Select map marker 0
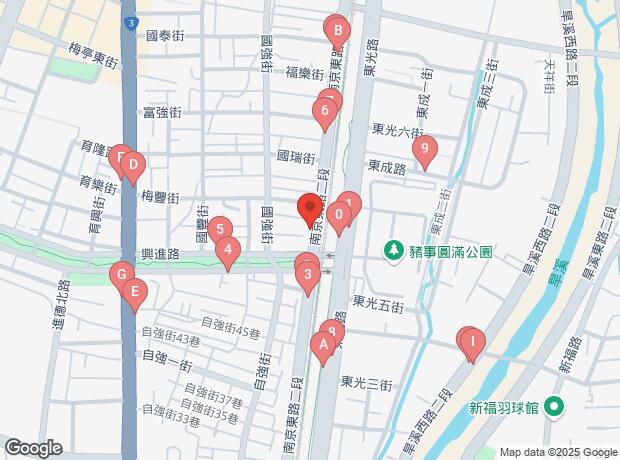Image resolution: width=620 pixels, height=460 pixels. [x=340, y=216]
